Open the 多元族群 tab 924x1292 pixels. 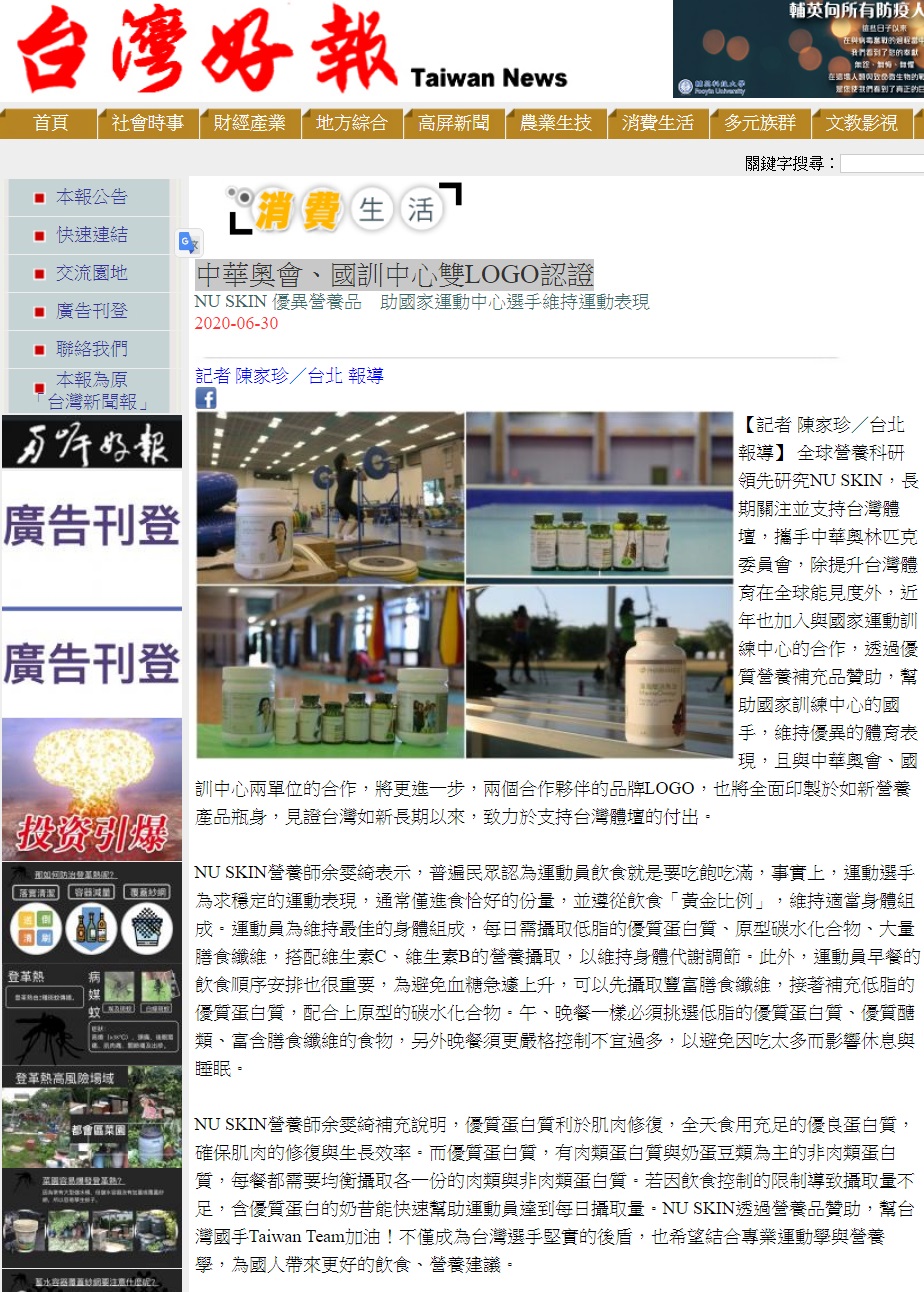[x=760, y=123]
